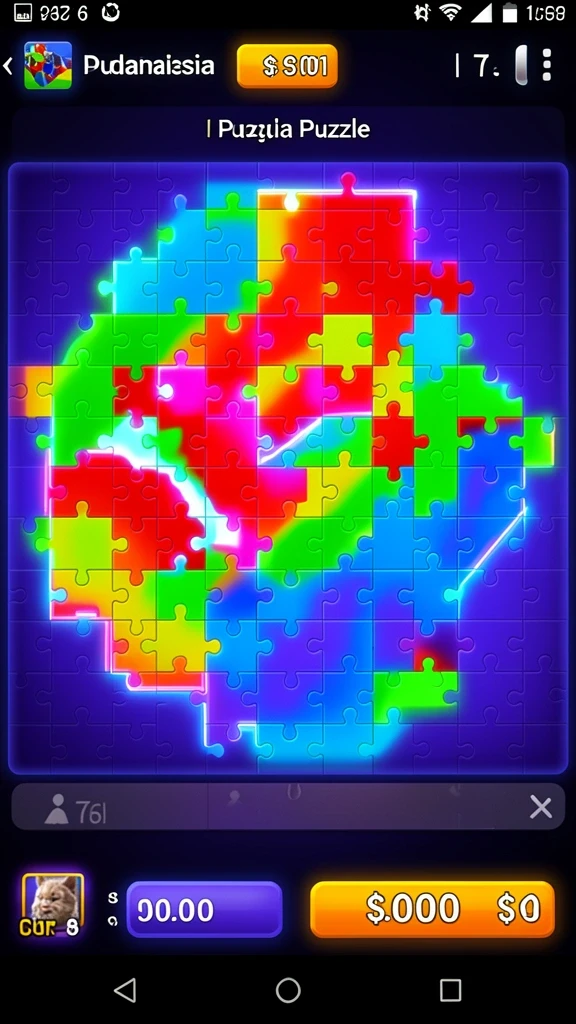This screenshot has width=576, height=1024.
Task: Open the overflow menu with three dots
Action: (x=547, y=65)
